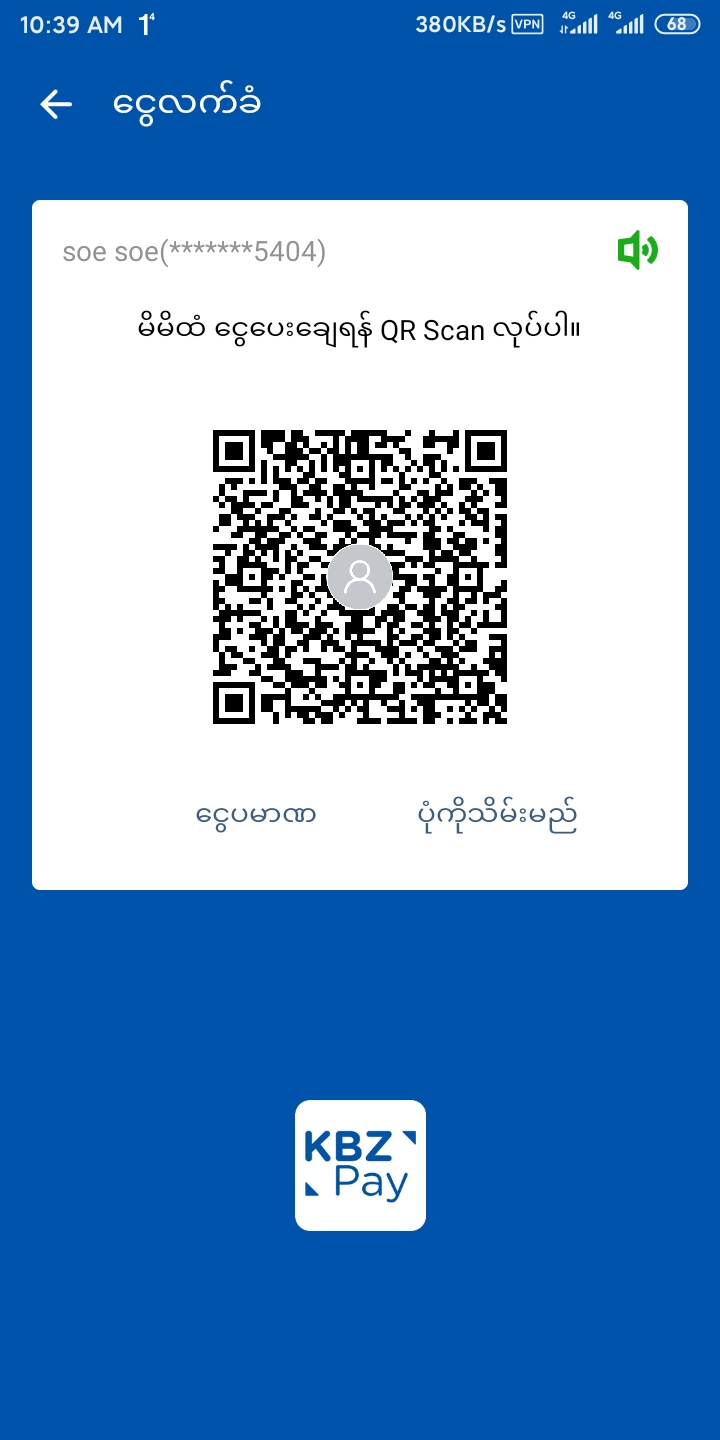Tap ငွေပမာဏ to set amount
Screen dimensions: 720x1440
[256, 815]
